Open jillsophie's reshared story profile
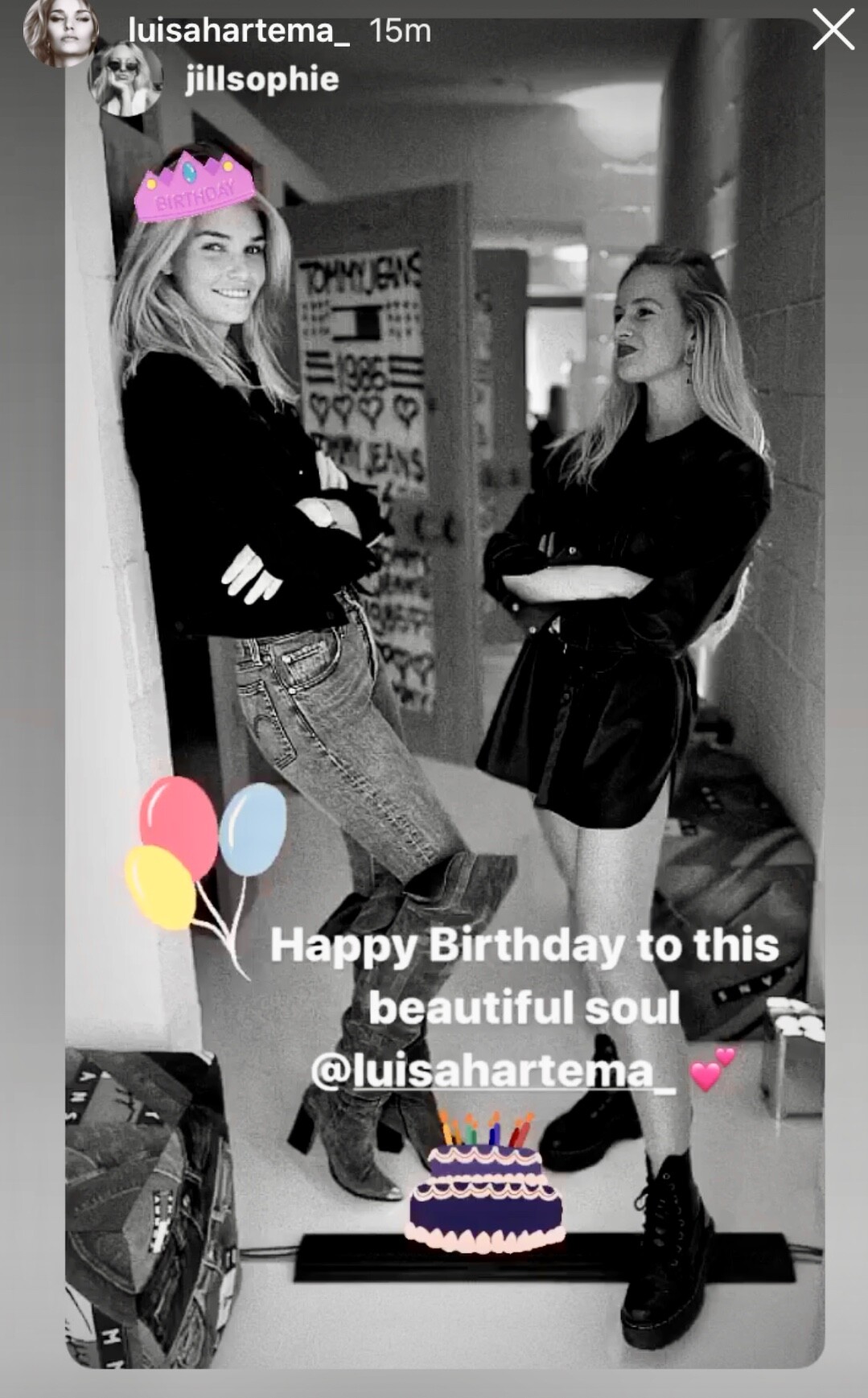 point(261,79)
